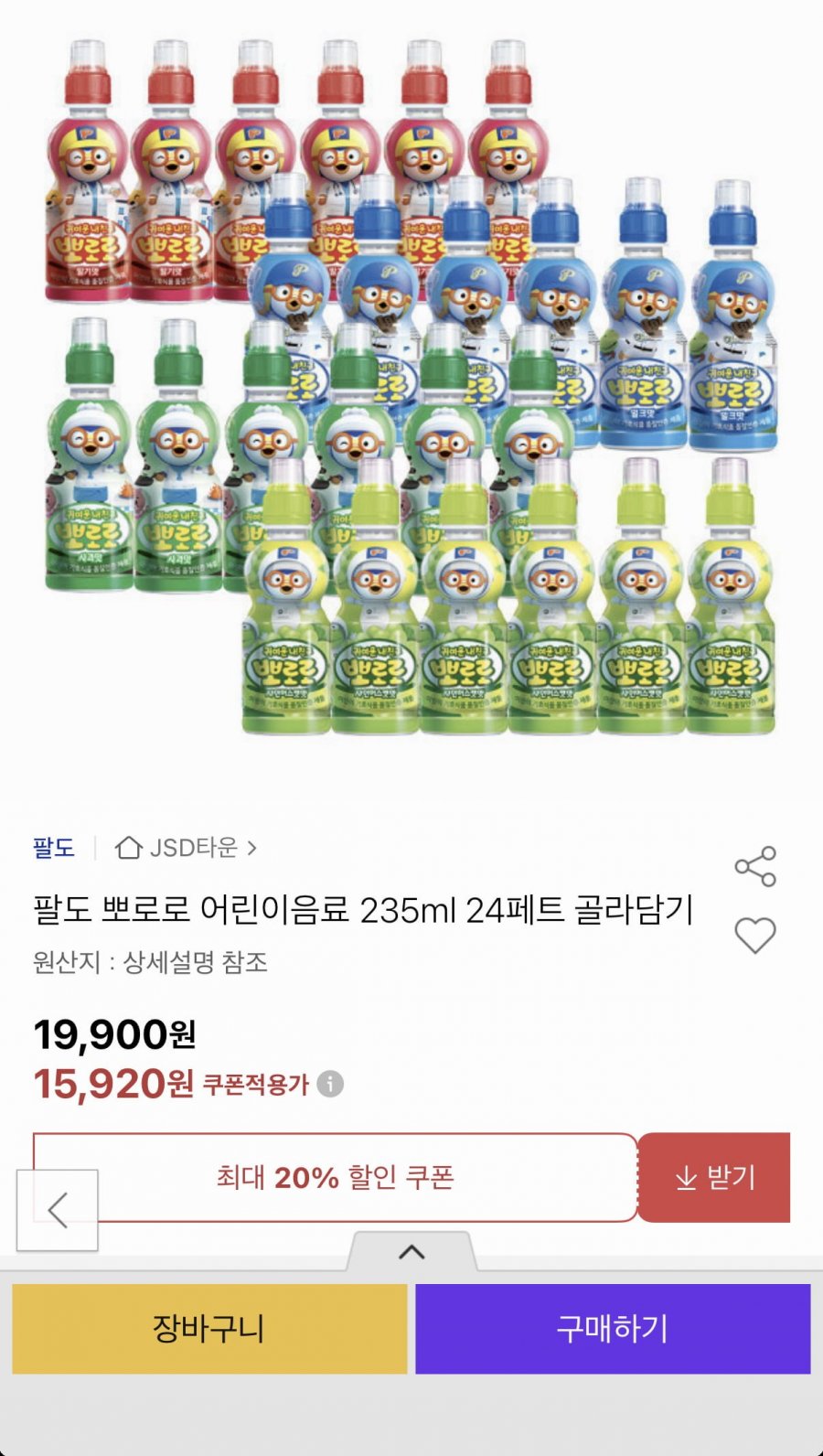Share this Pororo drink product

pyautogui.click(x=755, y=866)
